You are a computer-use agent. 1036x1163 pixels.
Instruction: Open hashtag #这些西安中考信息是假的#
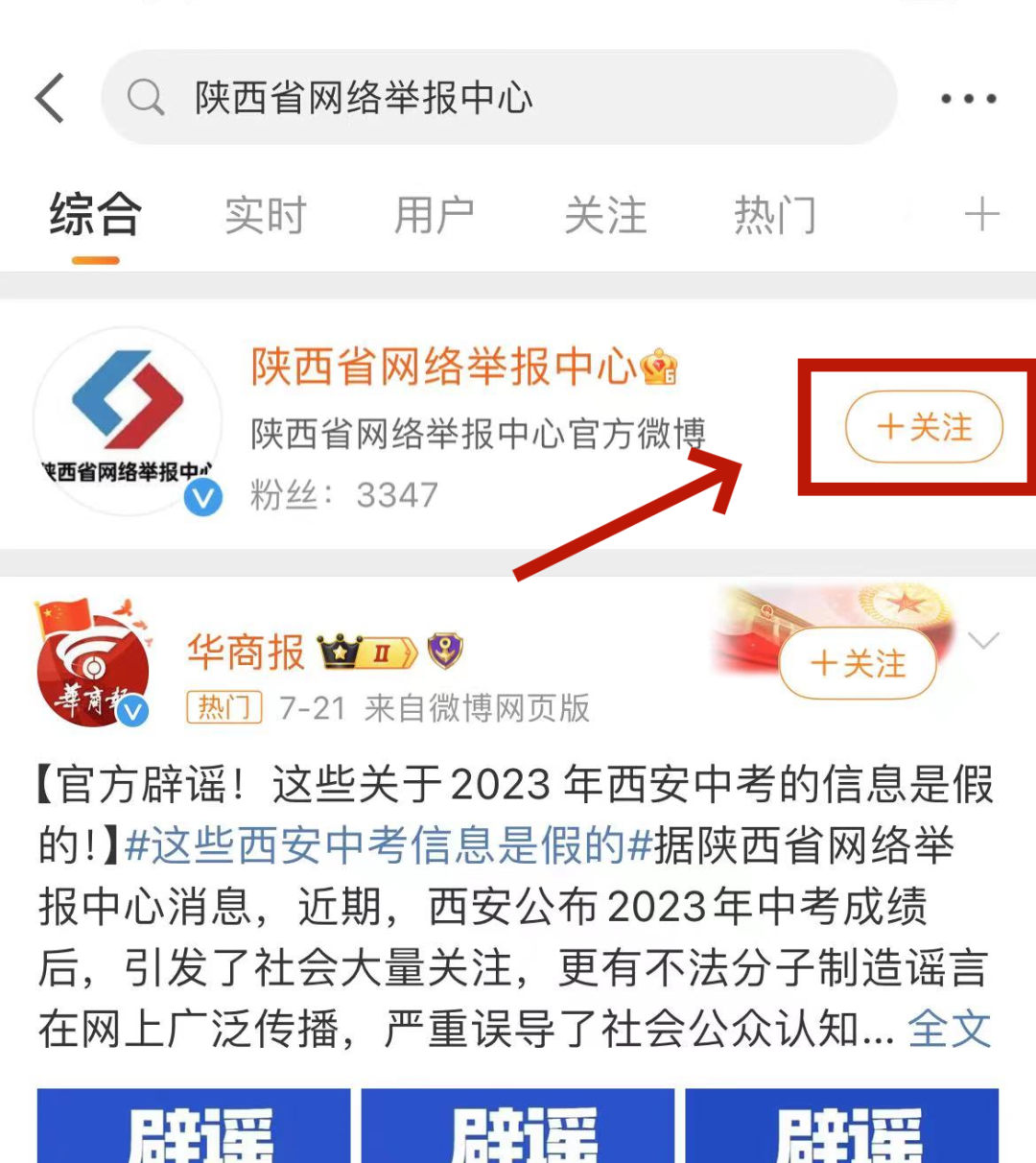point(388,845)
